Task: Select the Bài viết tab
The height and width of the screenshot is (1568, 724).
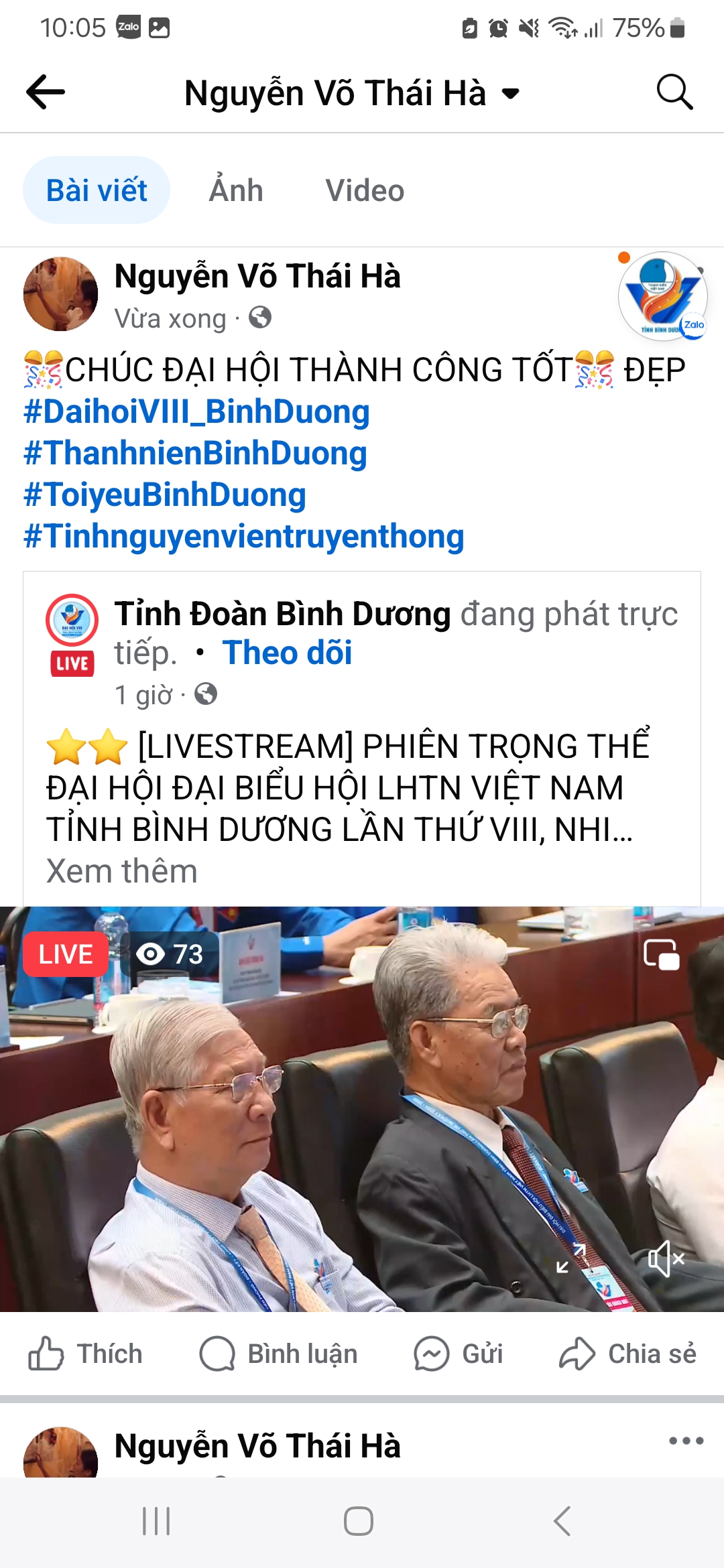Action: [97, 190]
